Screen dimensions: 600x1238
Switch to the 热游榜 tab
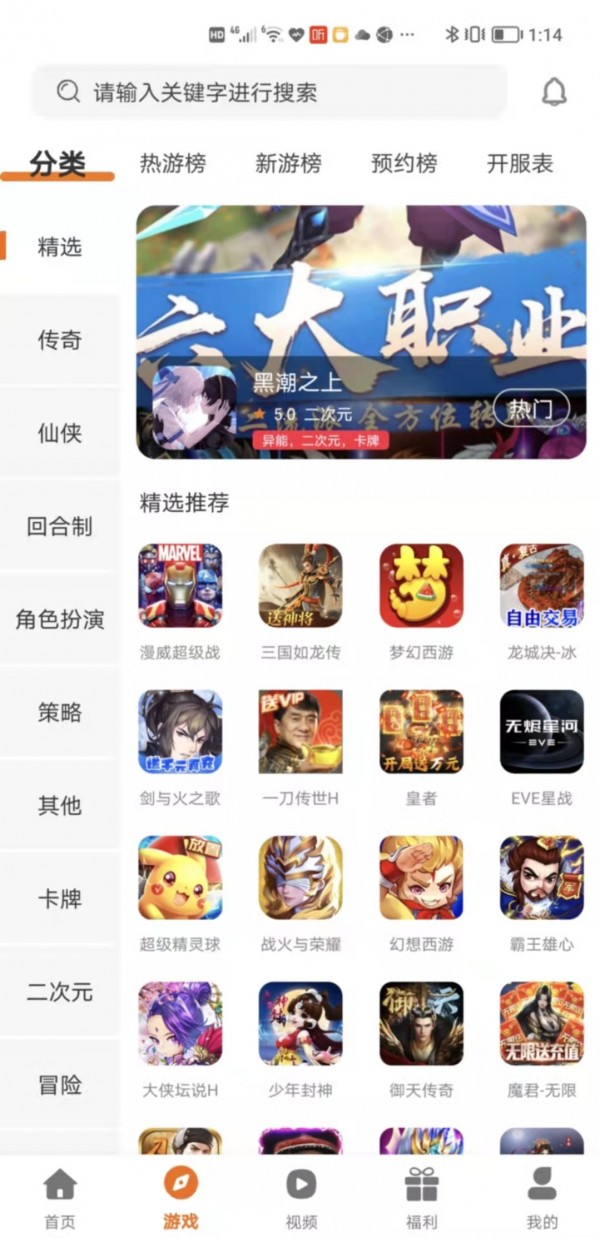[x=173, y=163]
